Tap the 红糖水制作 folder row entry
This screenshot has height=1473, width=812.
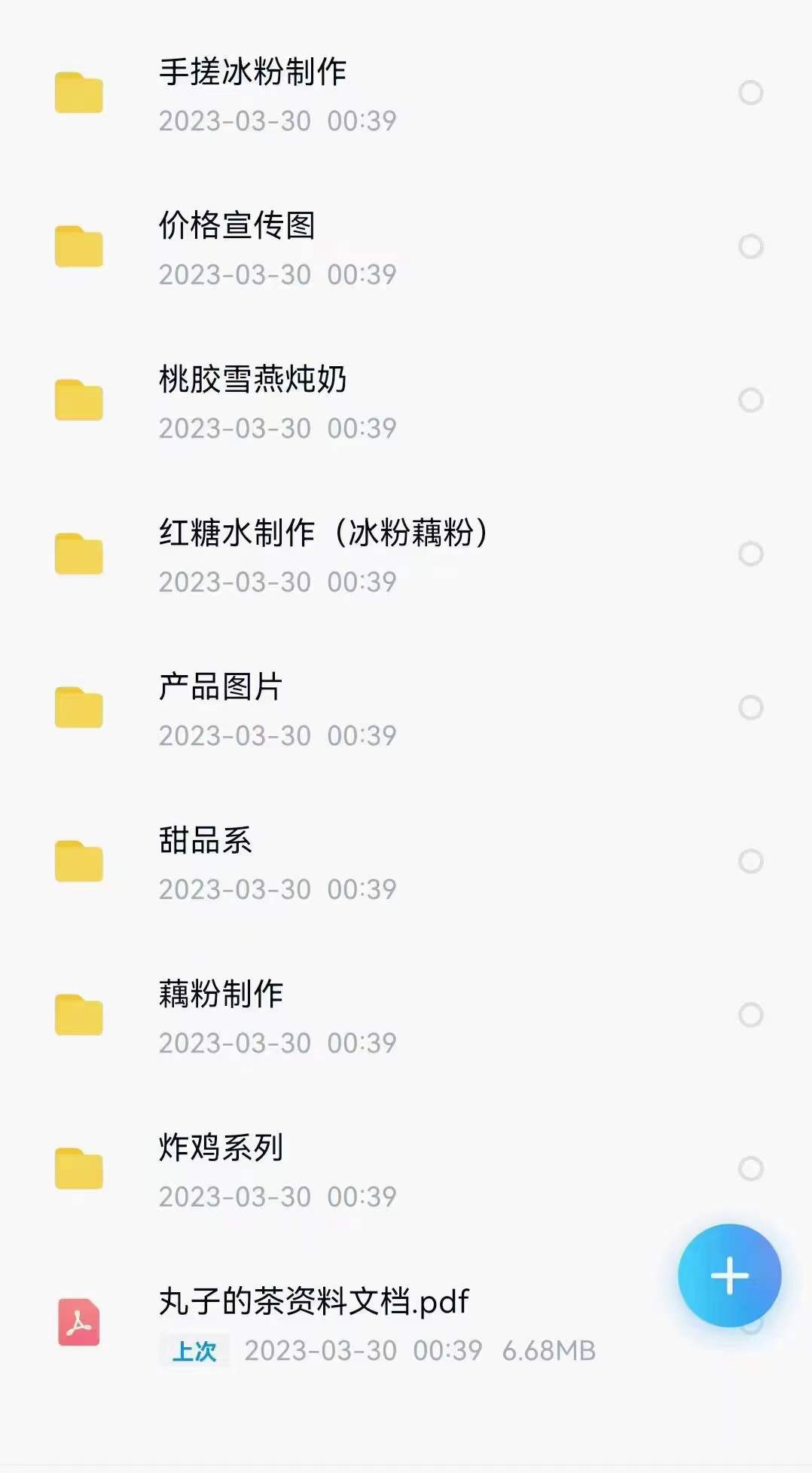point(324,531)
